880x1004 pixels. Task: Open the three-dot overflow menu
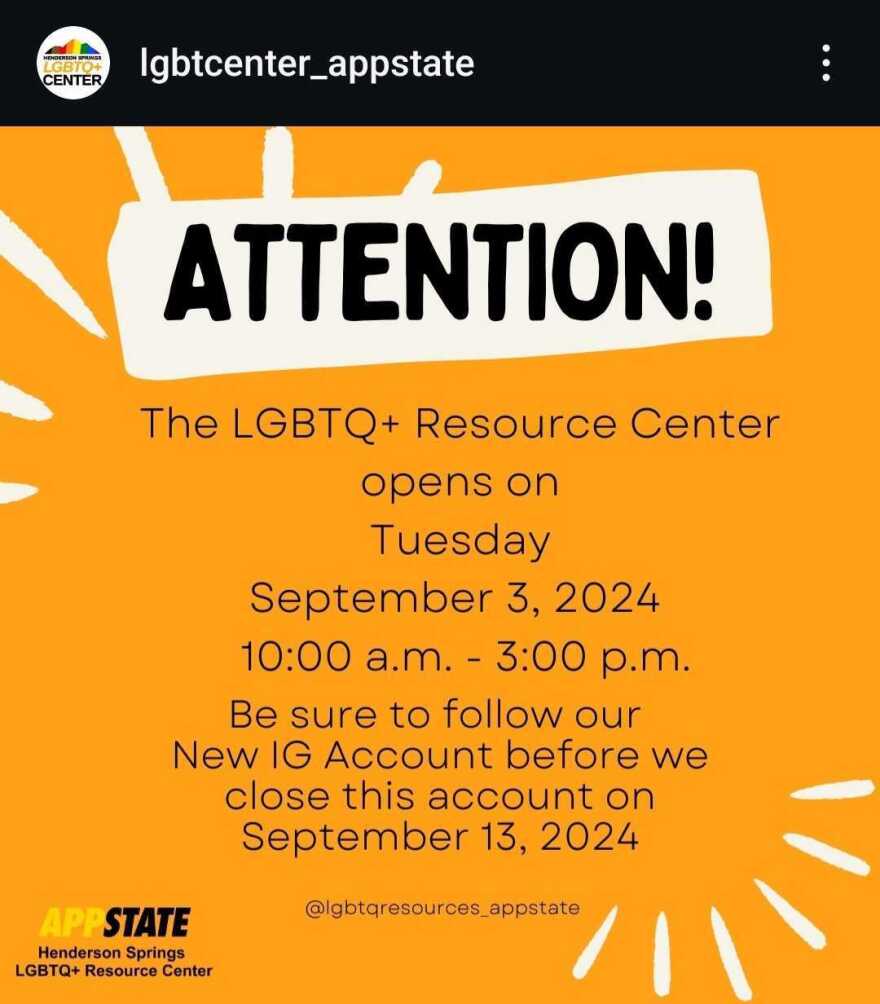coord(826,63)
